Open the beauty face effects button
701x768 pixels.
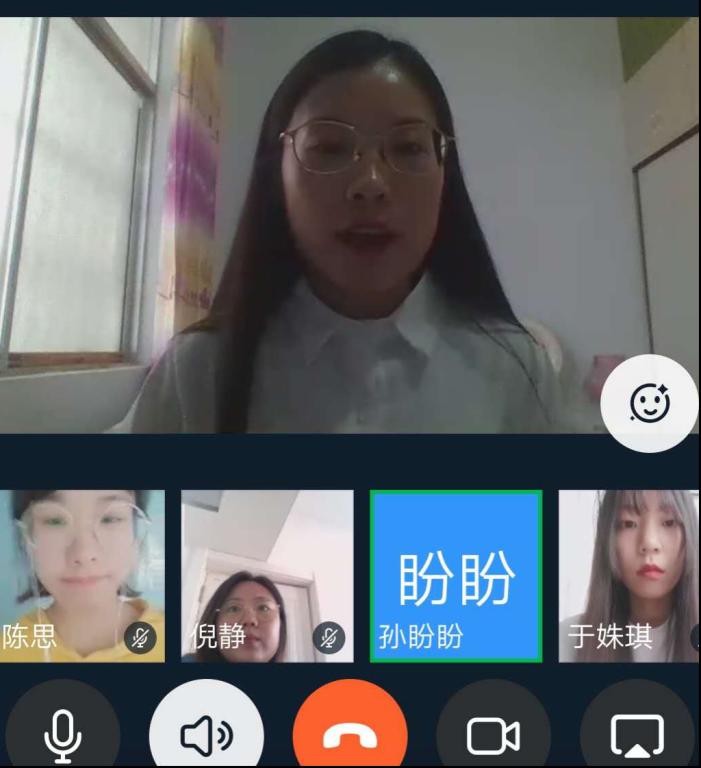tap(649, 403)
